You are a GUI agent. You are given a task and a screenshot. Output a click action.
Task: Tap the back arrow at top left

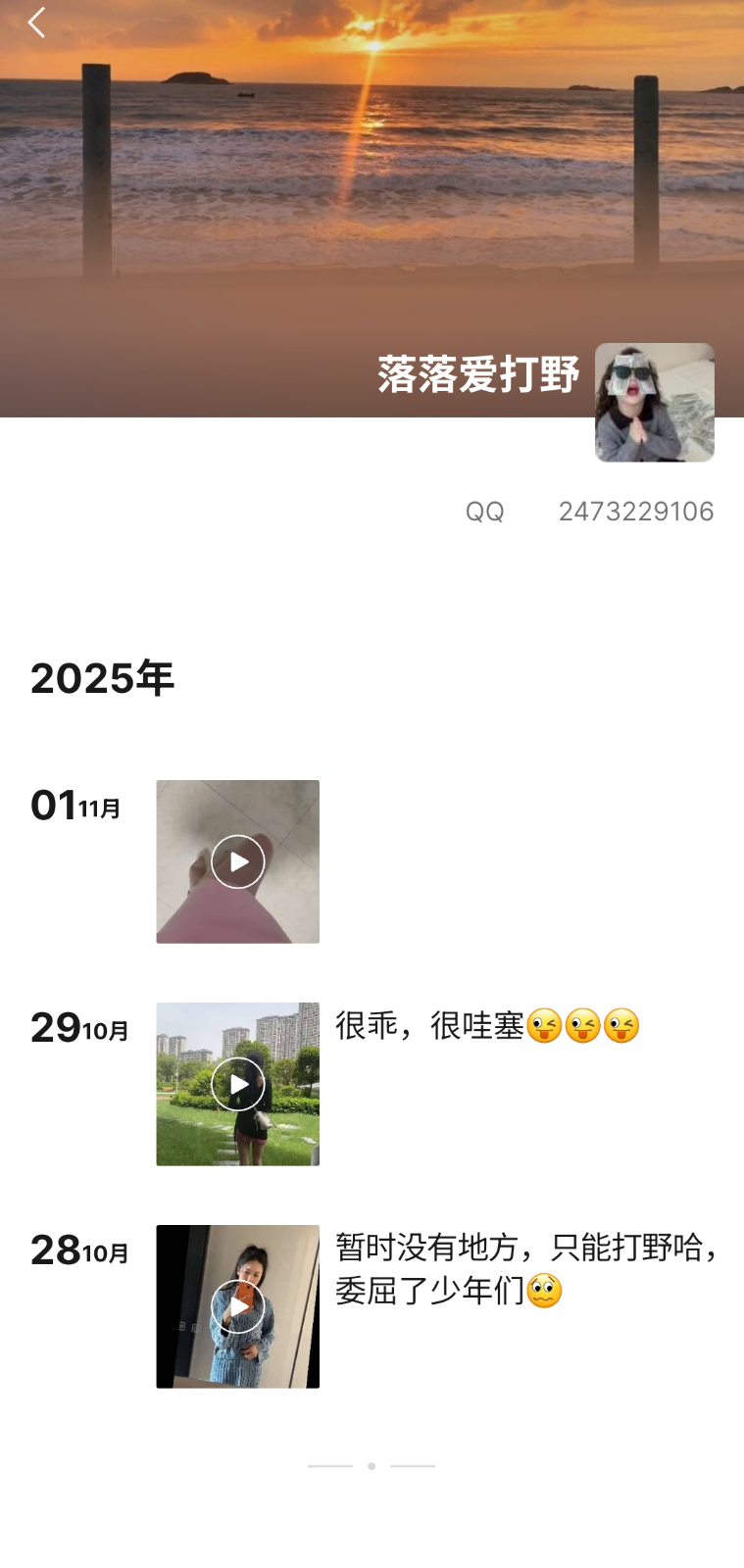coord(36,23)
